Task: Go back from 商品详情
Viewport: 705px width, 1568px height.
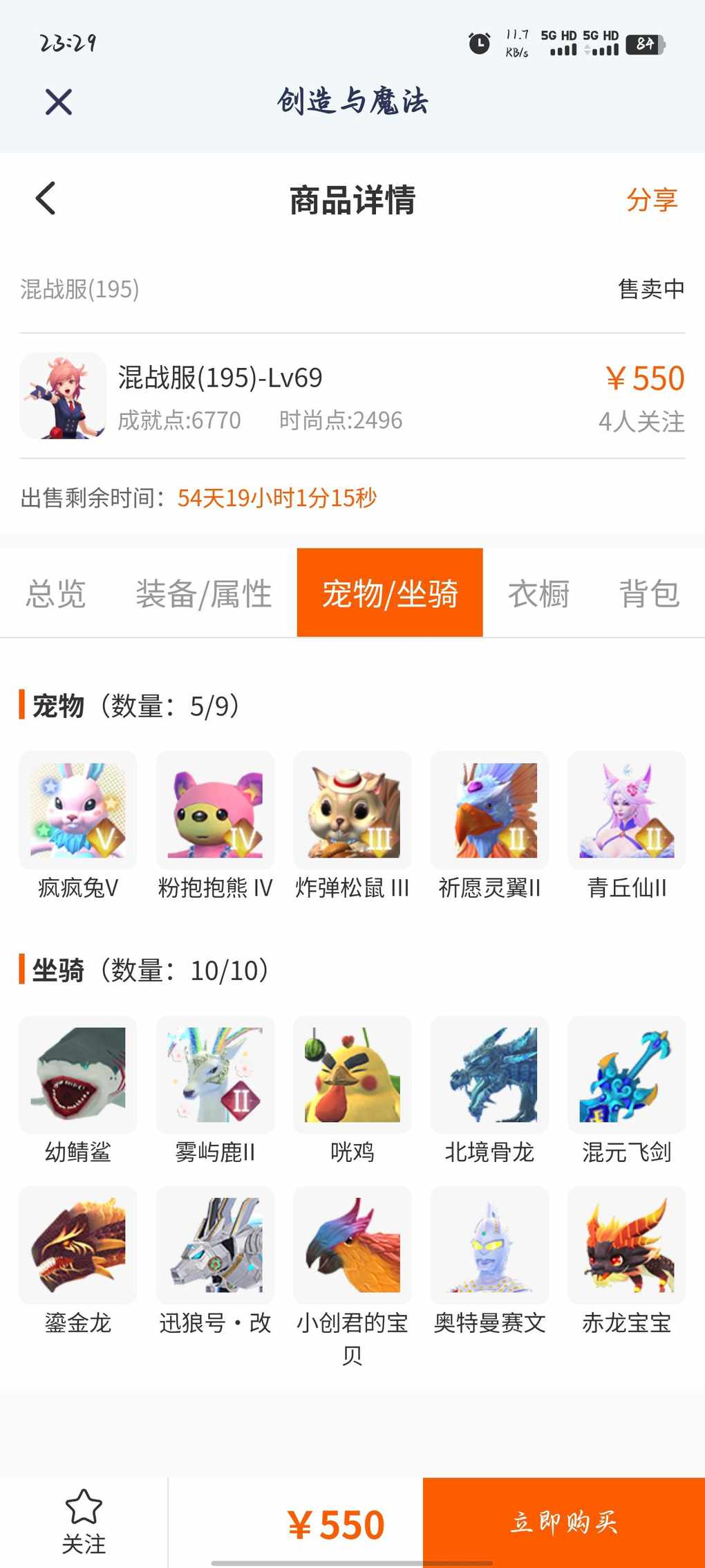Action: click(46, 199)
